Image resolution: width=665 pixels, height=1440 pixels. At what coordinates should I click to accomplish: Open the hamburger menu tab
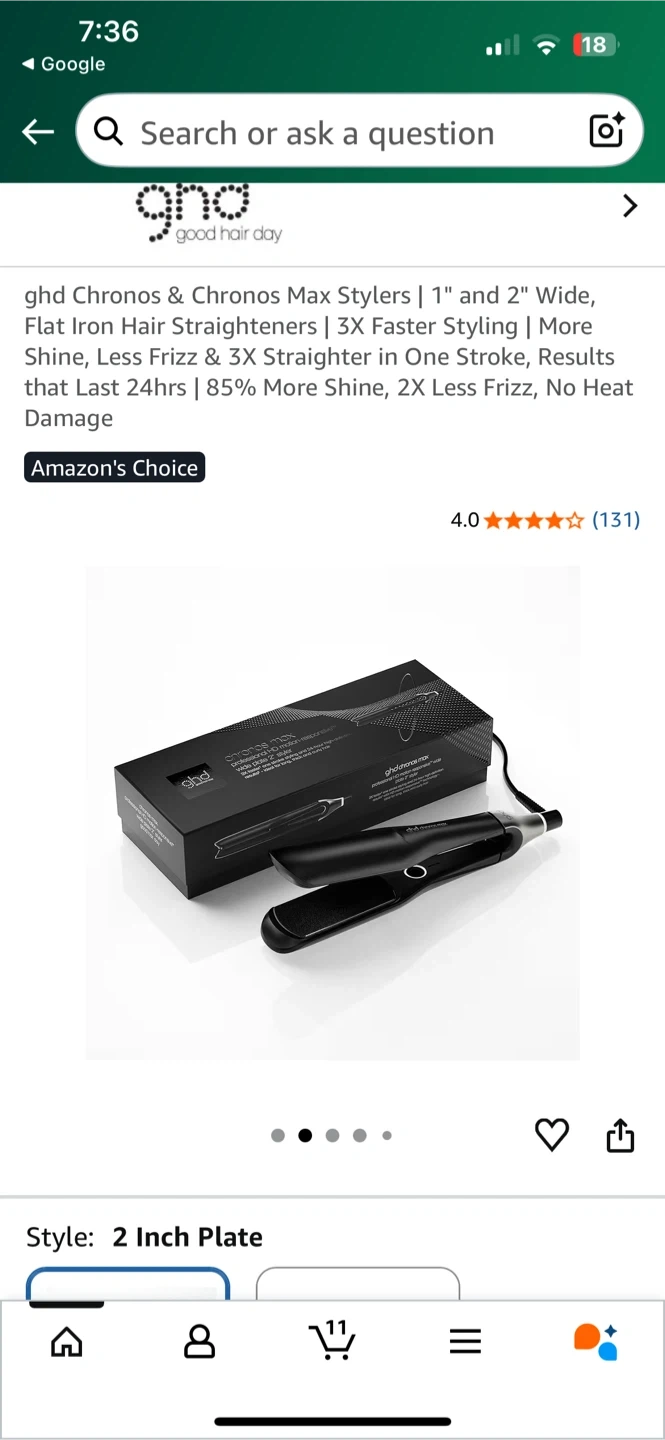(x=465, y=1342)
